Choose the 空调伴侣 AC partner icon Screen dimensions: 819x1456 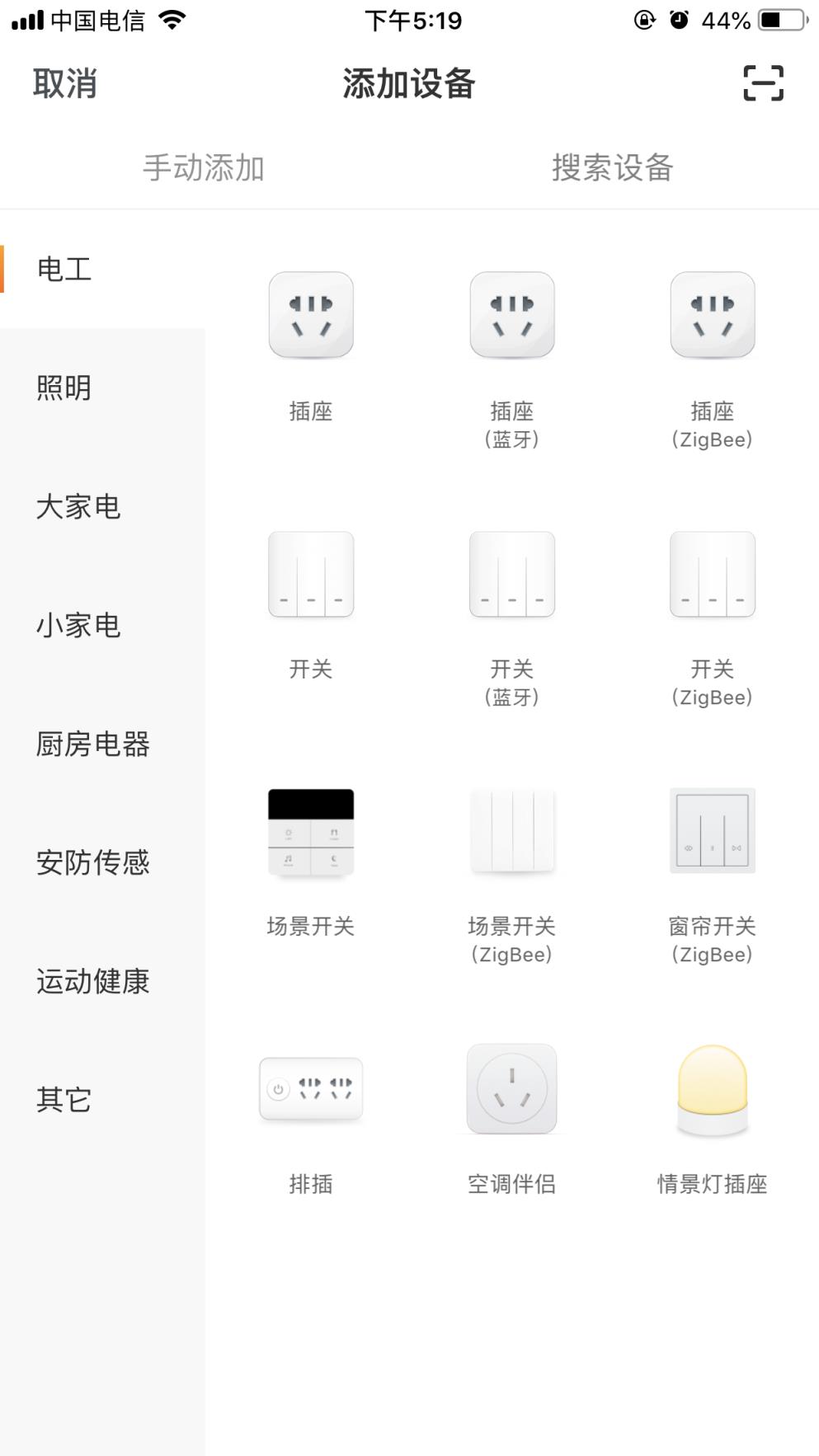[x=511, y=1088]
